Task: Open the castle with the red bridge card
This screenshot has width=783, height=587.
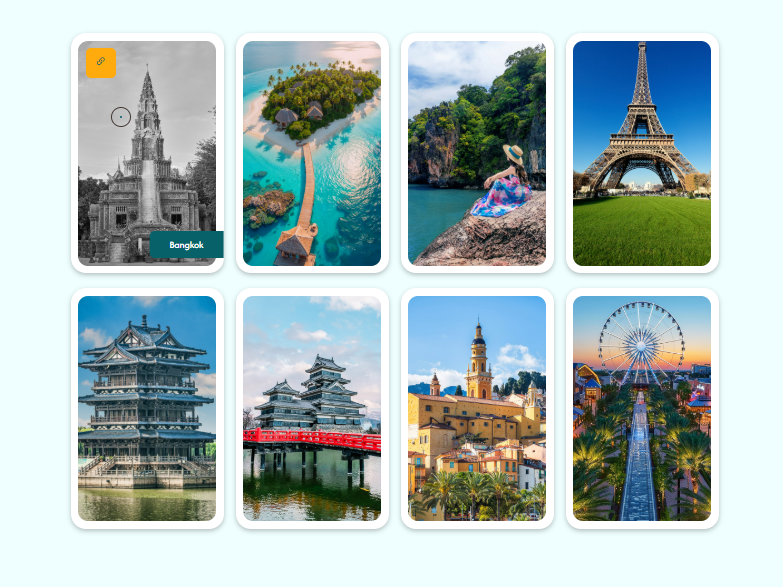Action: click(x=312, y=408)
